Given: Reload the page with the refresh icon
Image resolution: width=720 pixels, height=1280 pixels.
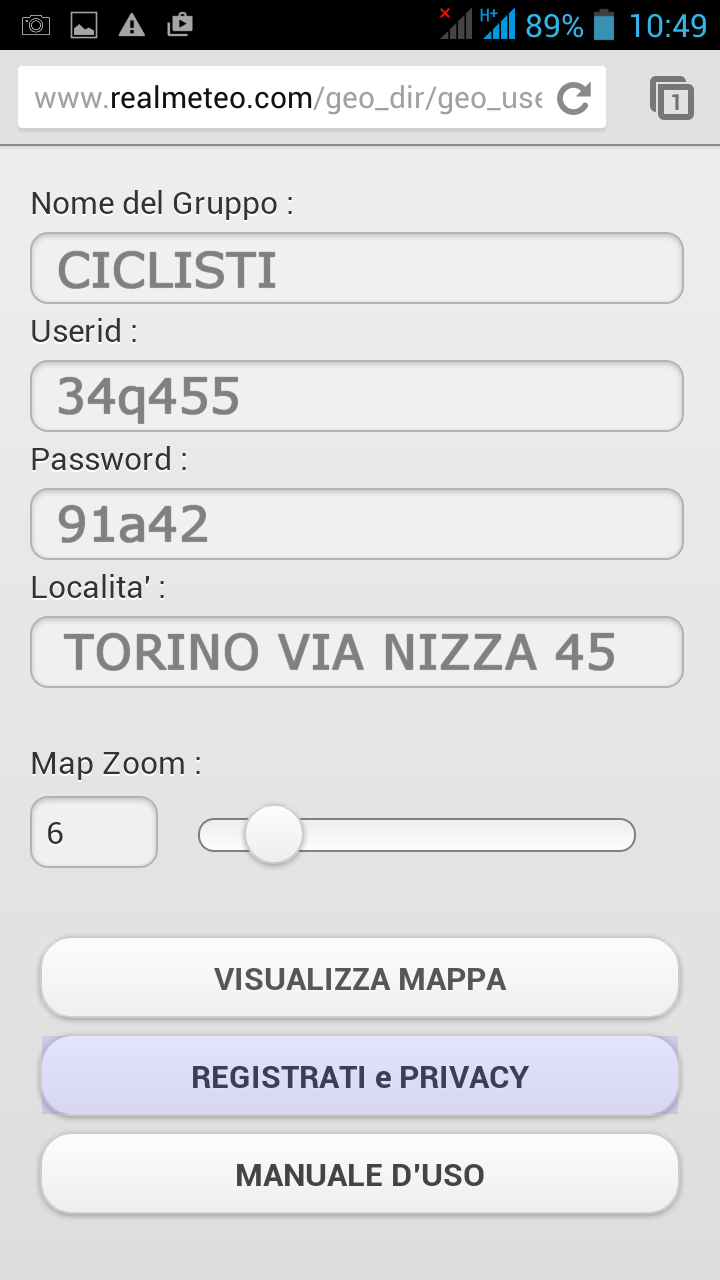Looking at the screenshot, I should click(x=574, y=98).
